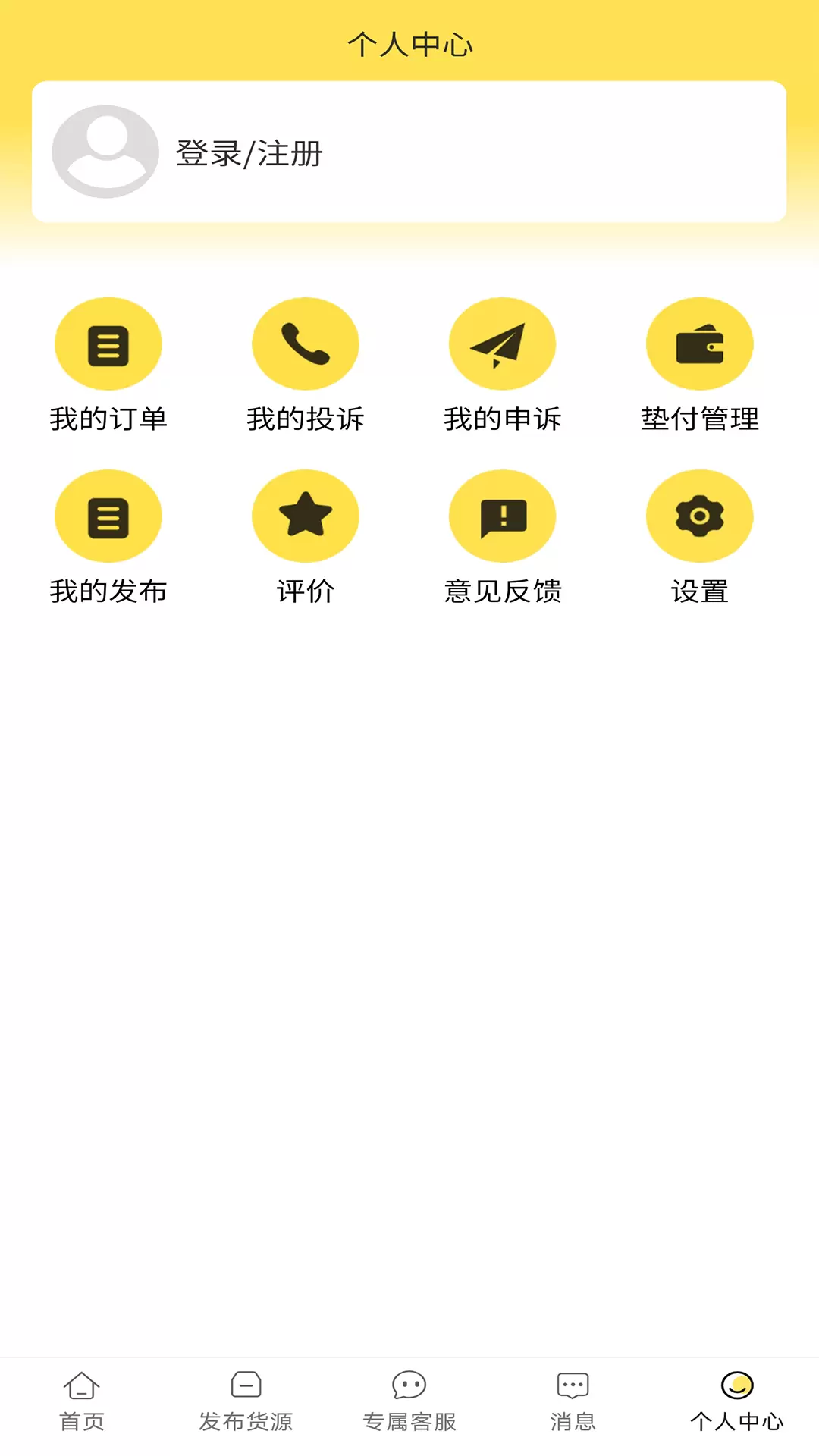
Task: Open the 消息 messages icon
Action: (573, 1401)
